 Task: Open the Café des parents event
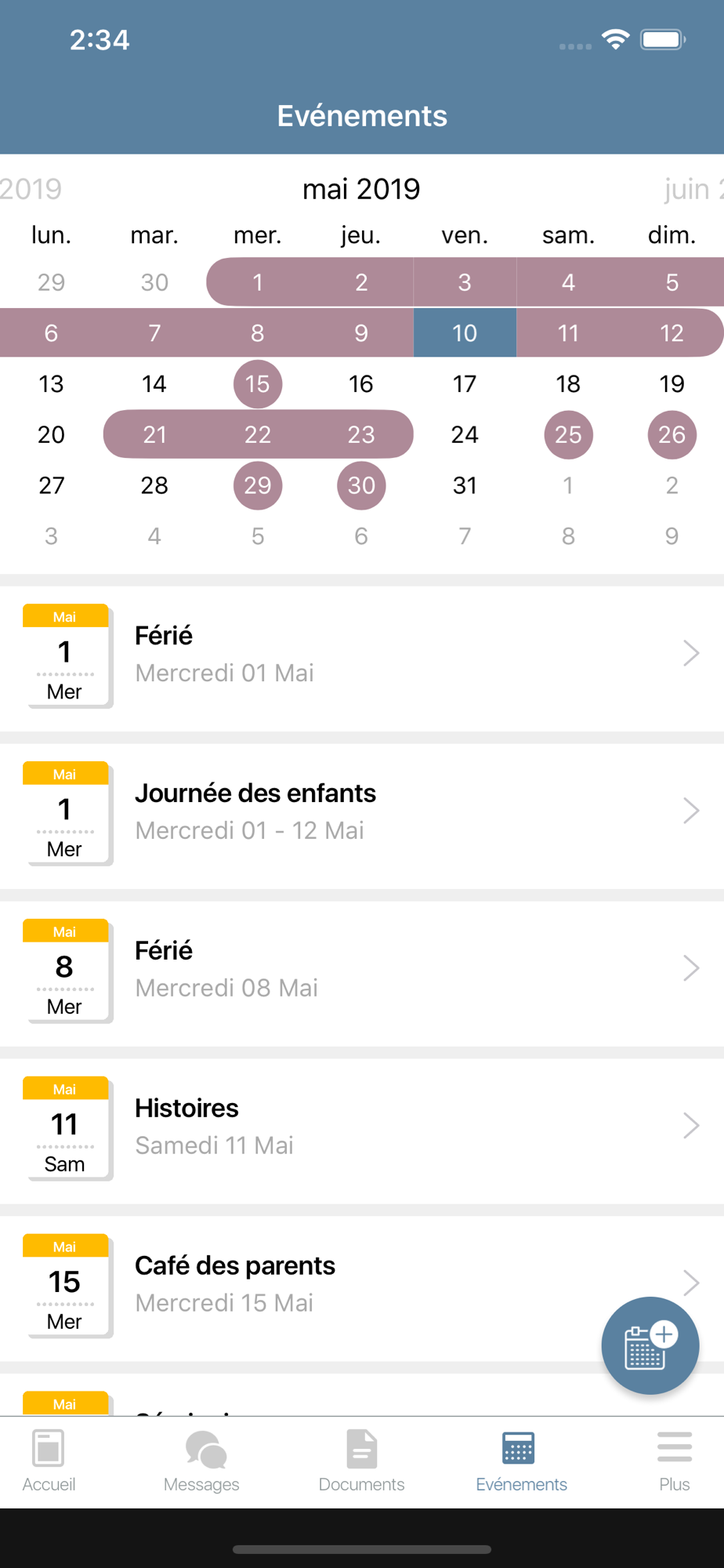(x=362, y=1285)
